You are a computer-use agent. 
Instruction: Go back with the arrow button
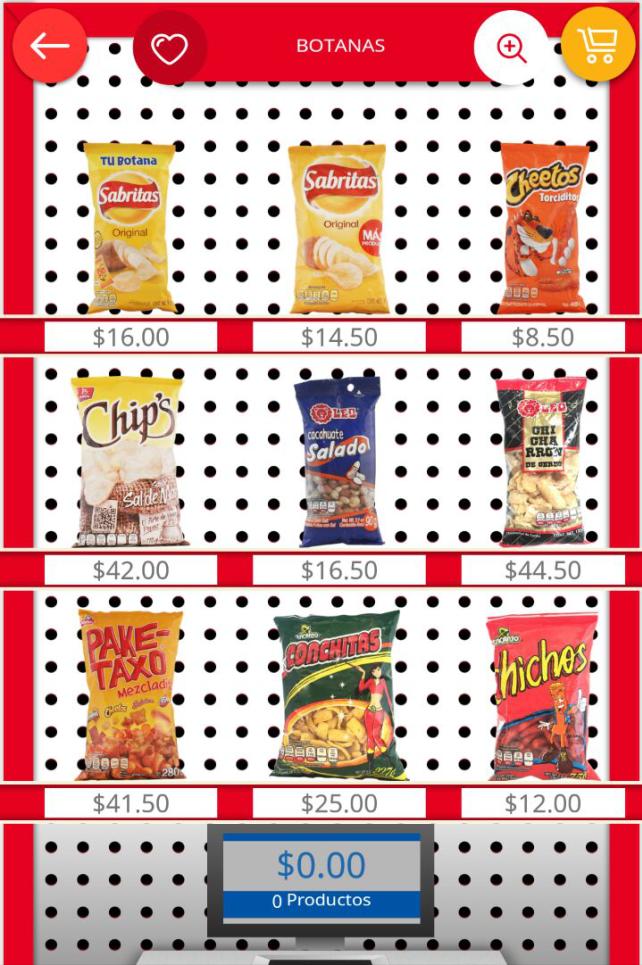(x=49, y=46)
